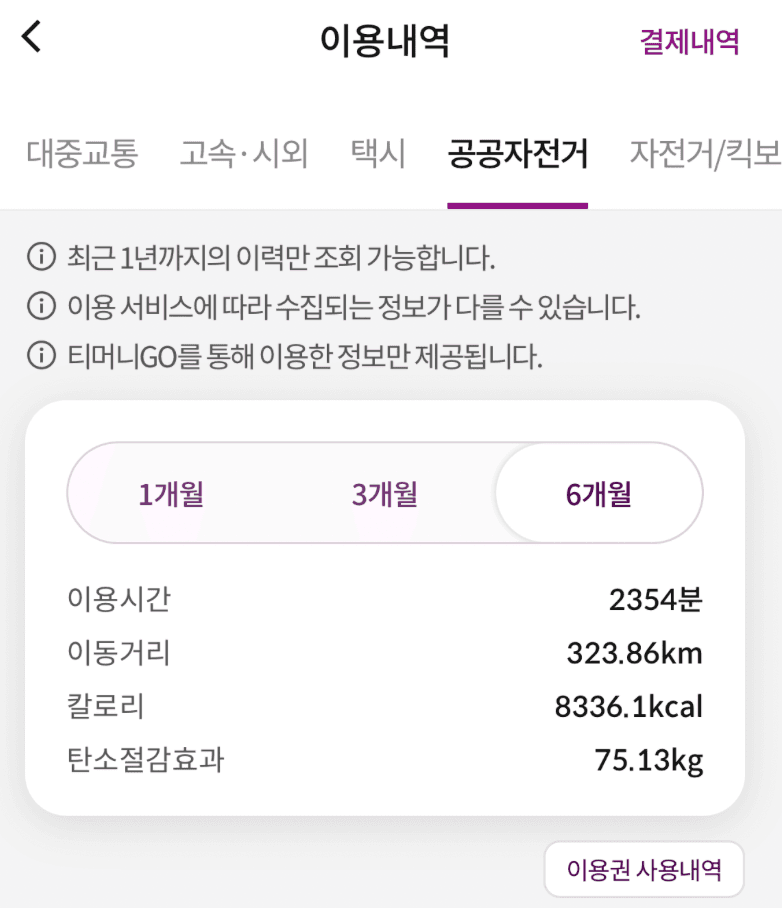
Task: Switch to the 택시 tab
Action: coord(378,154)
